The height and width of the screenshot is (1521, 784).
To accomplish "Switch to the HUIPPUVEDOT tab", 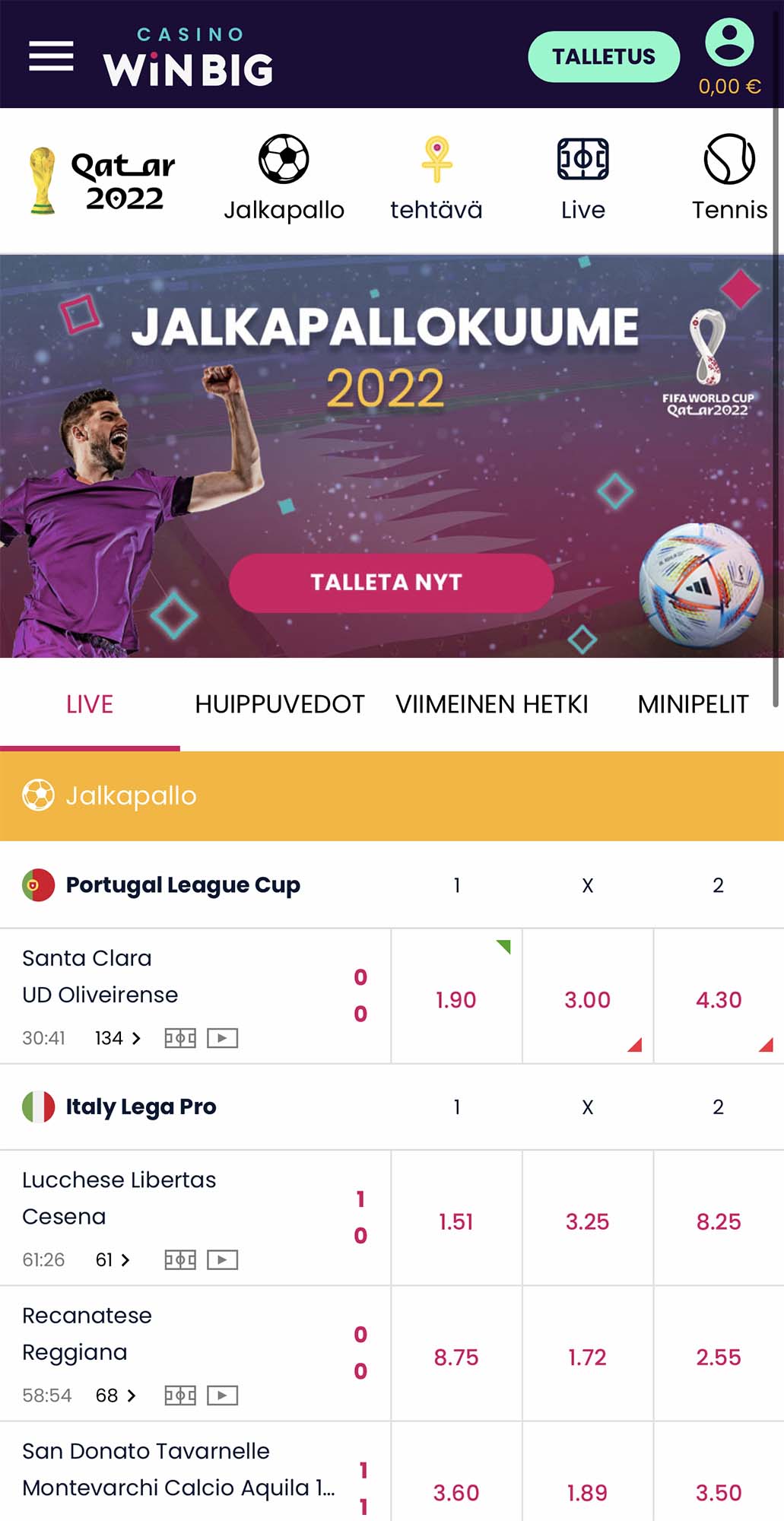I will [279, 704].
